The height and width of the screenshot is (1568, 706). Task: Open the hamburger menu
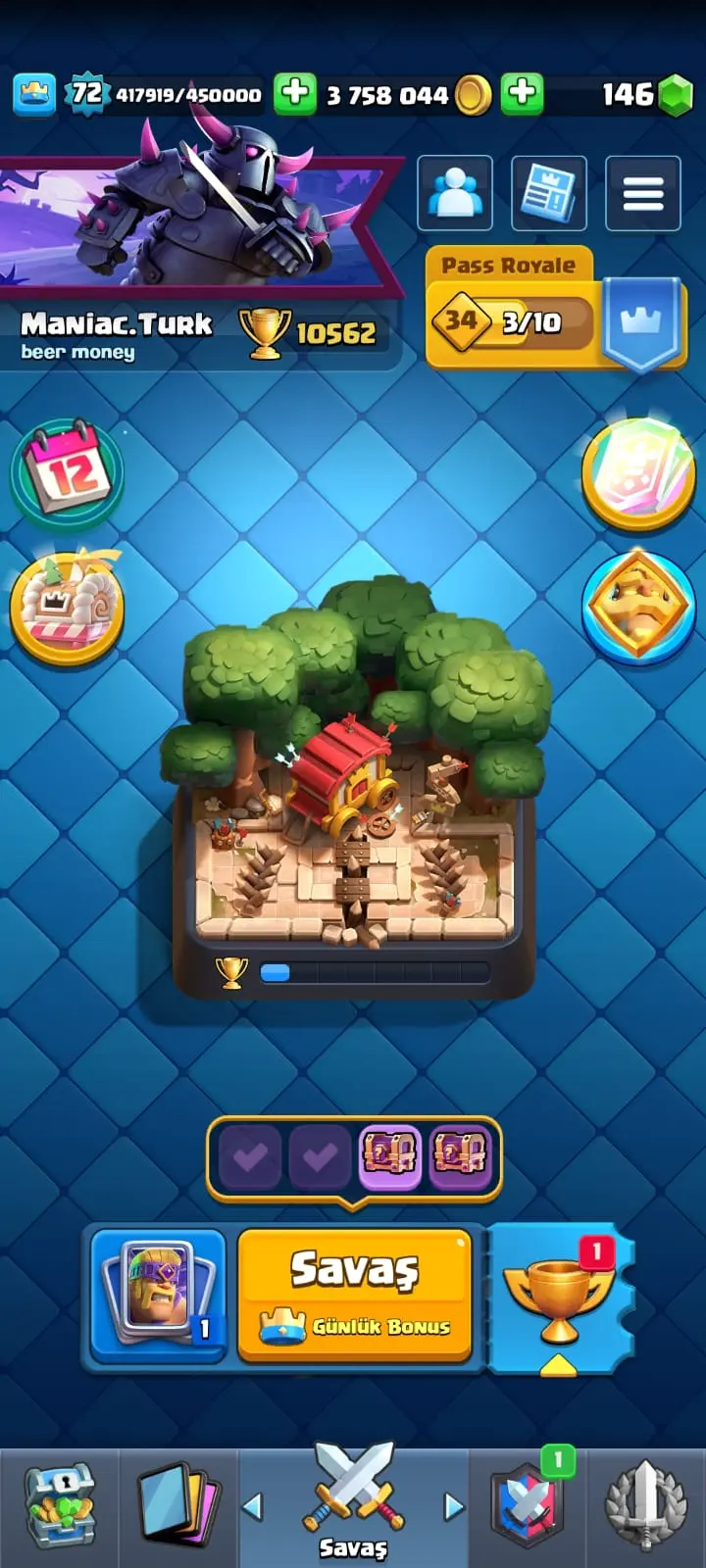point(643,193)
